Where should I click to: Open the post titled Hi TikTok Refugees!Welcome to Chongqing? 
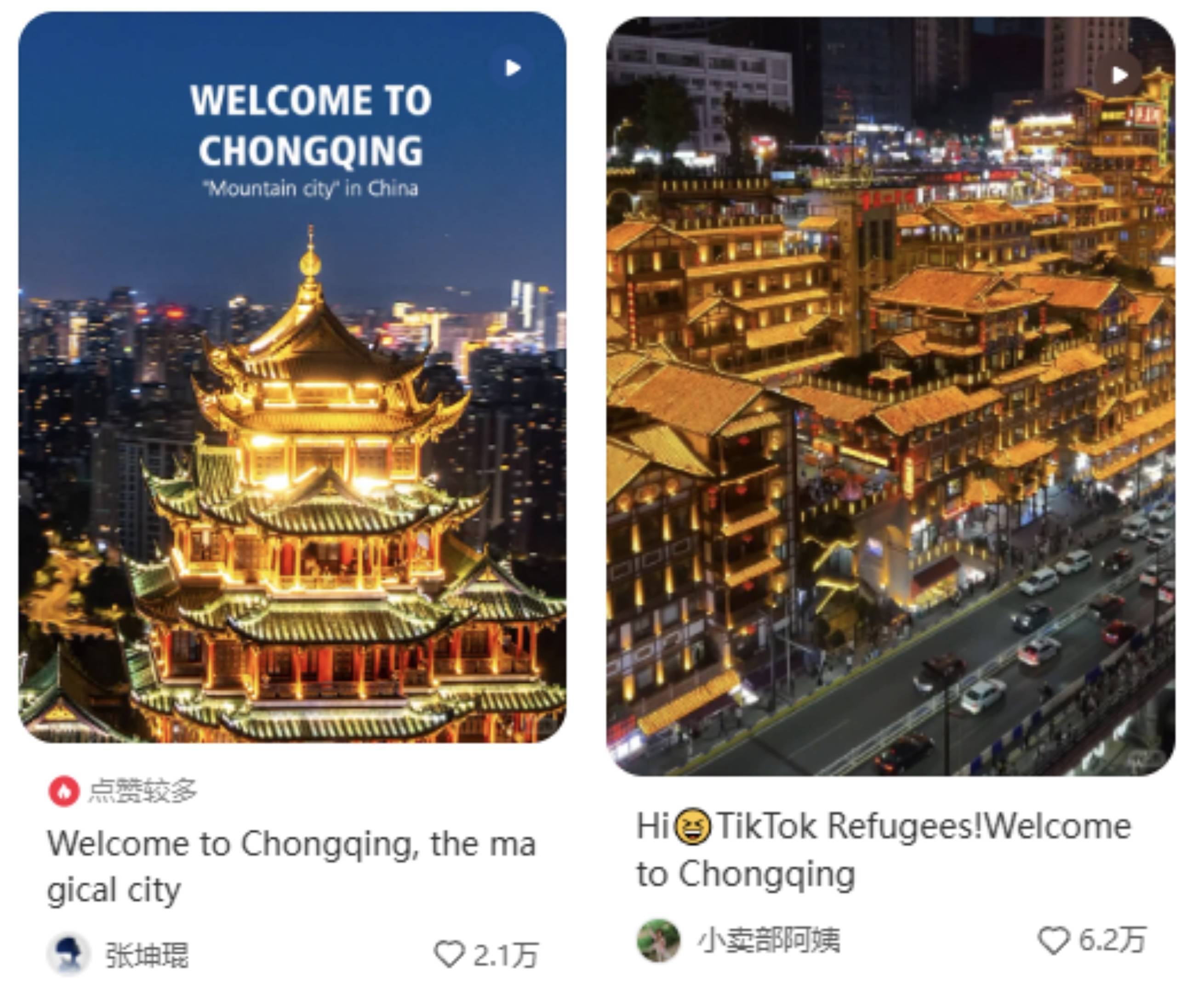click(x=883, y=850)
